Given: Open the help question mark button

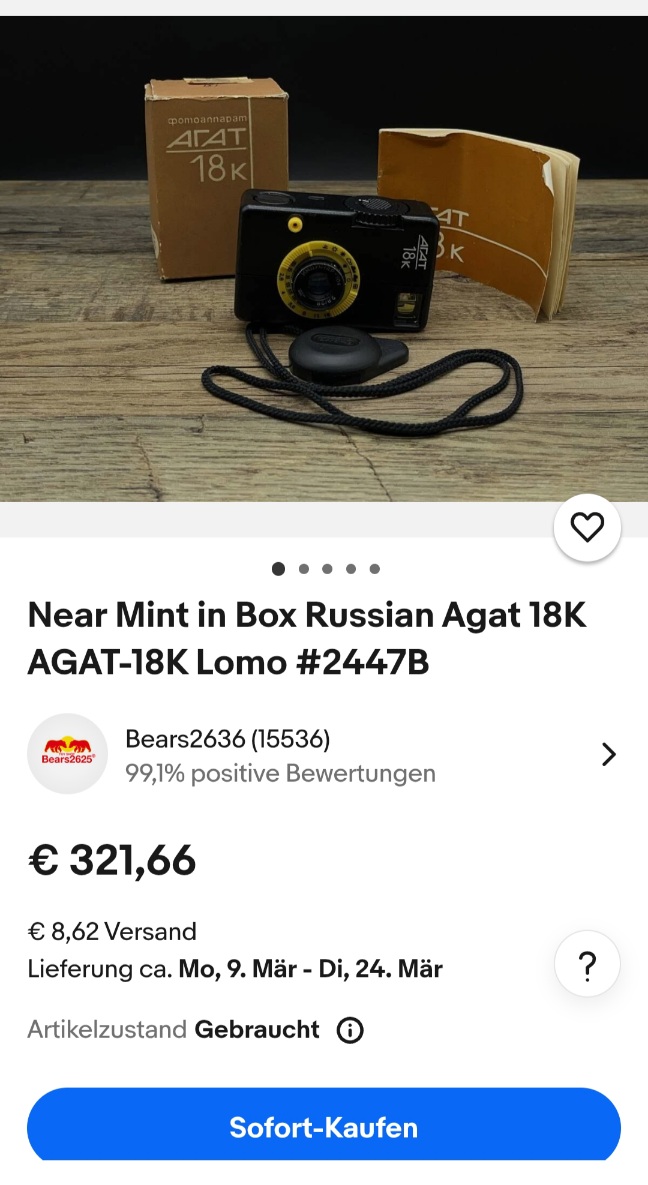Looking at the screenshot, I should [587, 966].
